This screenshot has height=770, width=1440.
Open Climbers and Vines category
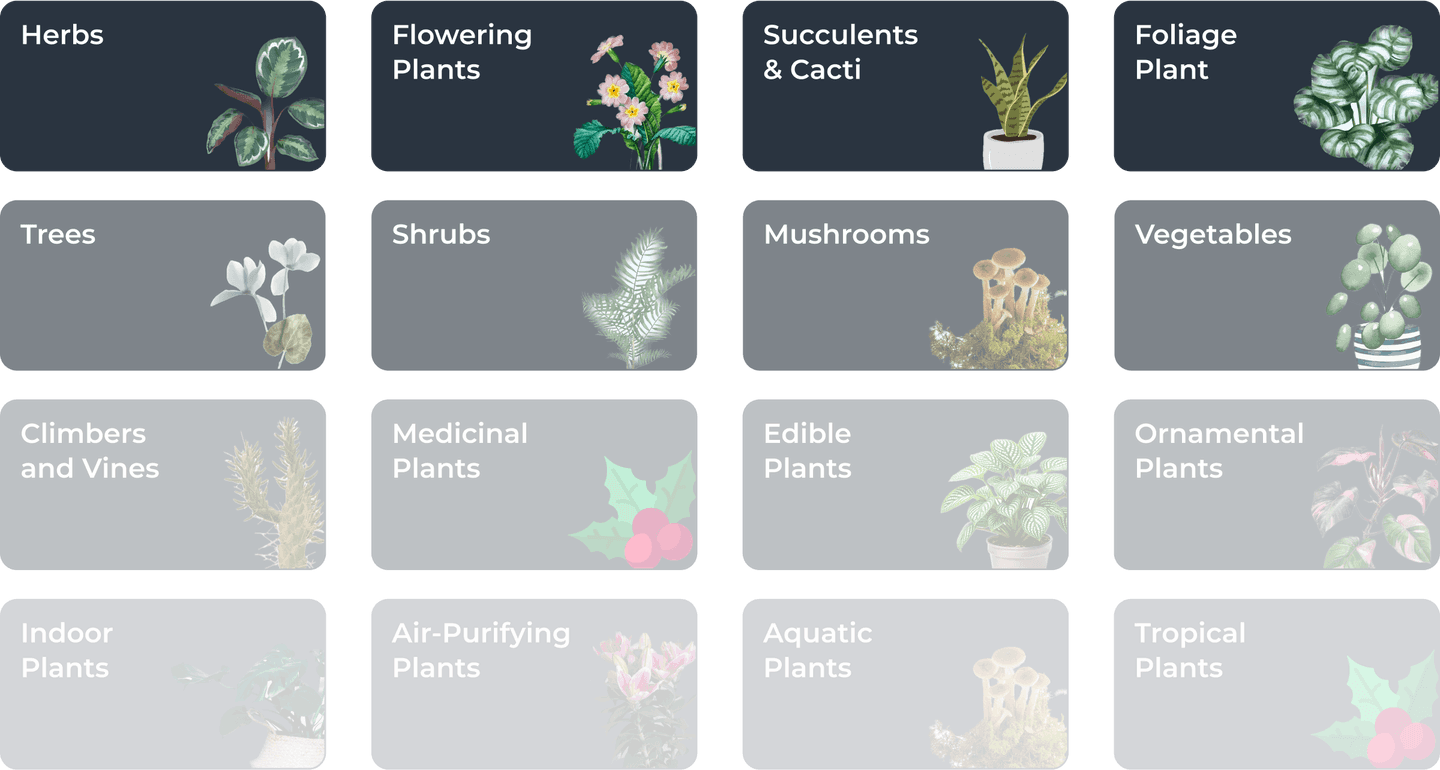pyautogui.click(x=163, y=485)
